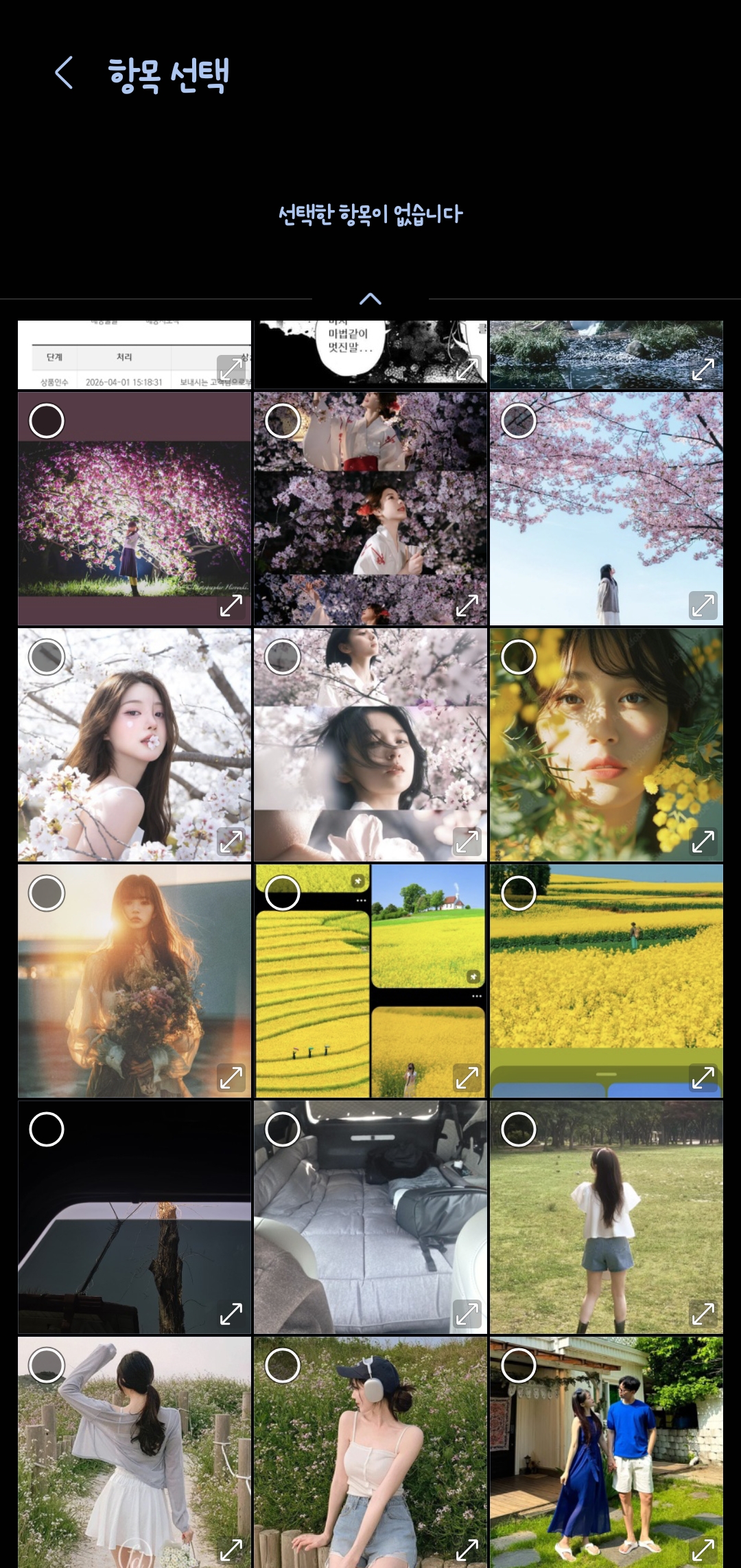This screenshot has height=1568, width=741.
Task: Select the kimono woman cherry blossom collage
Action: [x=283, y=421]
